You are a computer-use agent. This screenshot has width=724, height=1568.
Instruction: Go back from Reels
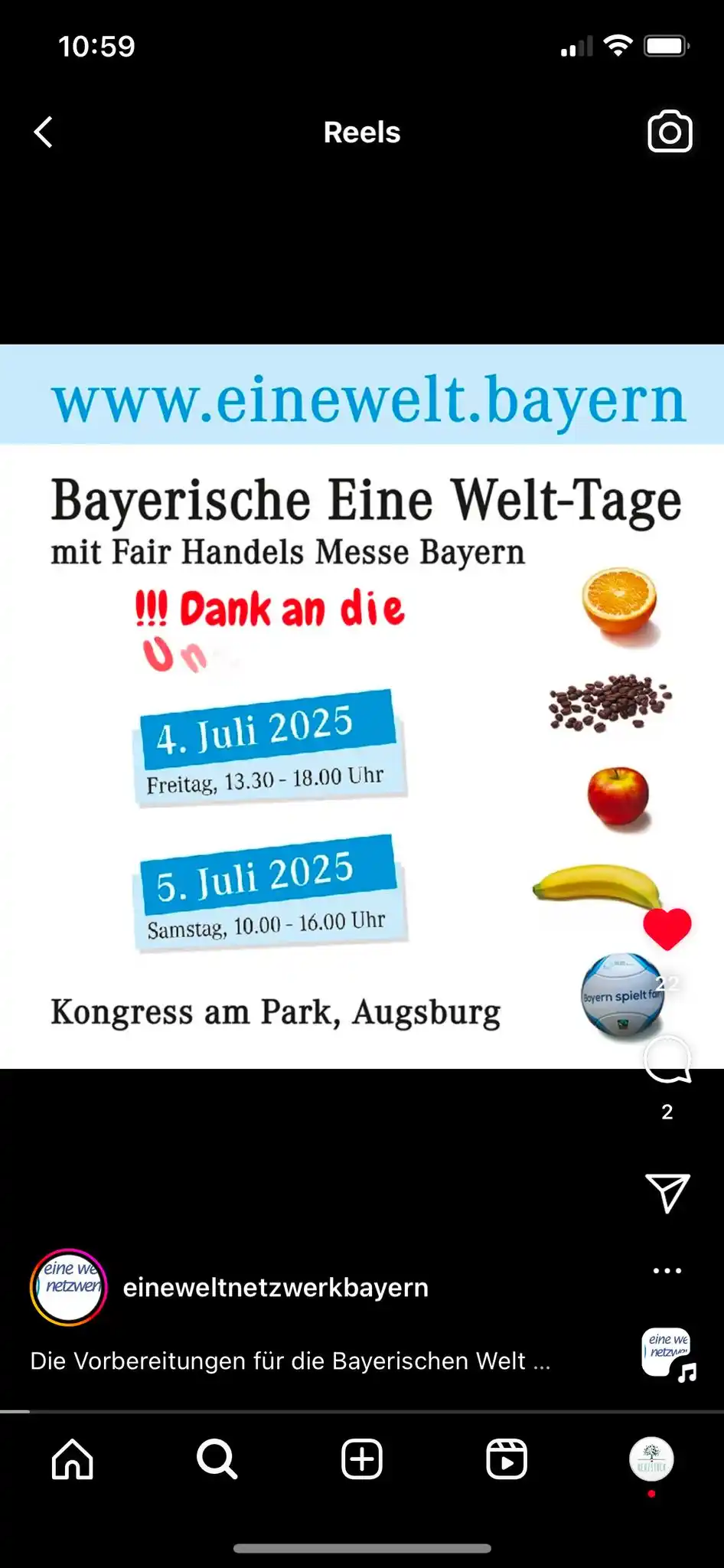44,132
